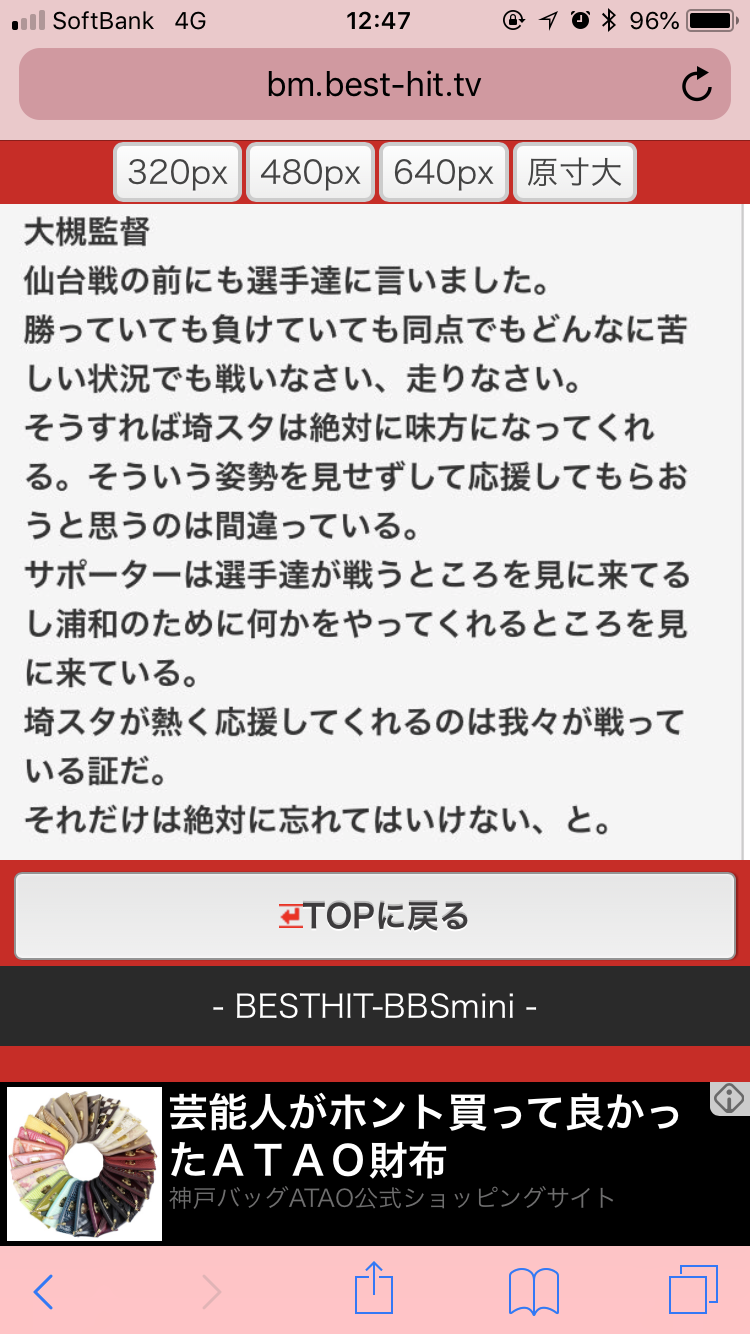Image resolution: width=750 pixels, height=1334 pixels.
Task: Tap TOPに戻る button
Action: (x=375, y=916)
